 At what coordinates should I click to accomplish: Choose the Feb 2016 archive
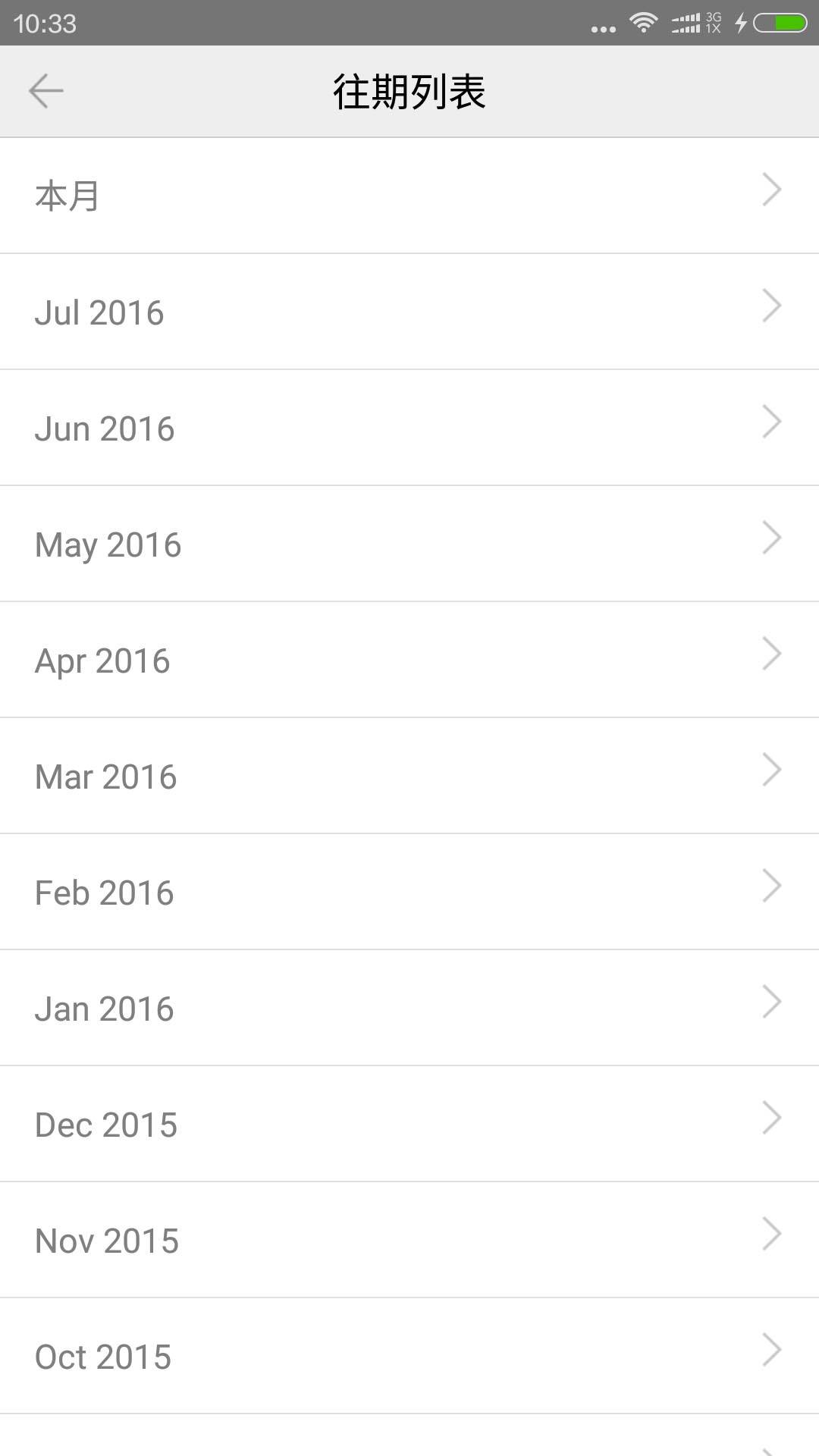coord(409,893)
